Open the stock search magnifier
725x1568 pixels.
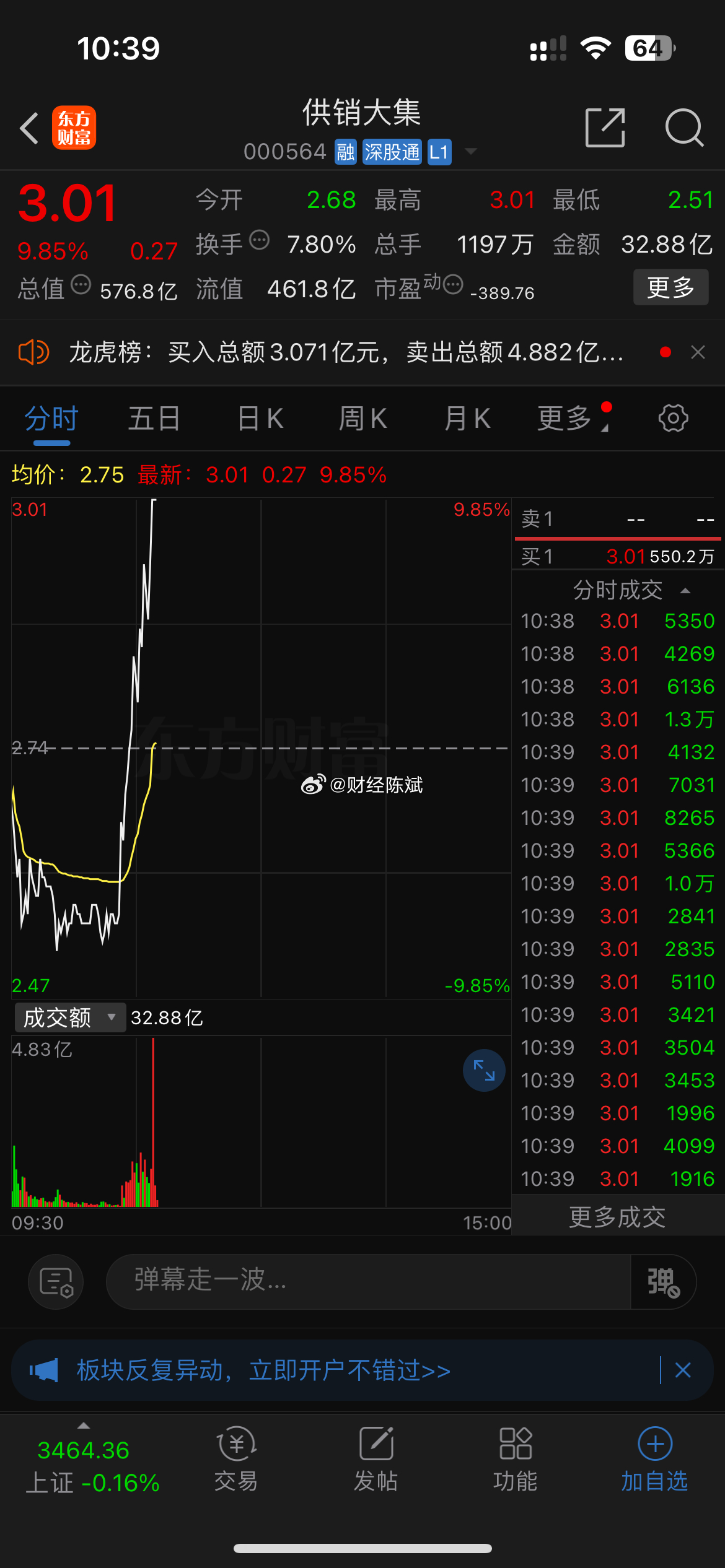pos(684,128)
